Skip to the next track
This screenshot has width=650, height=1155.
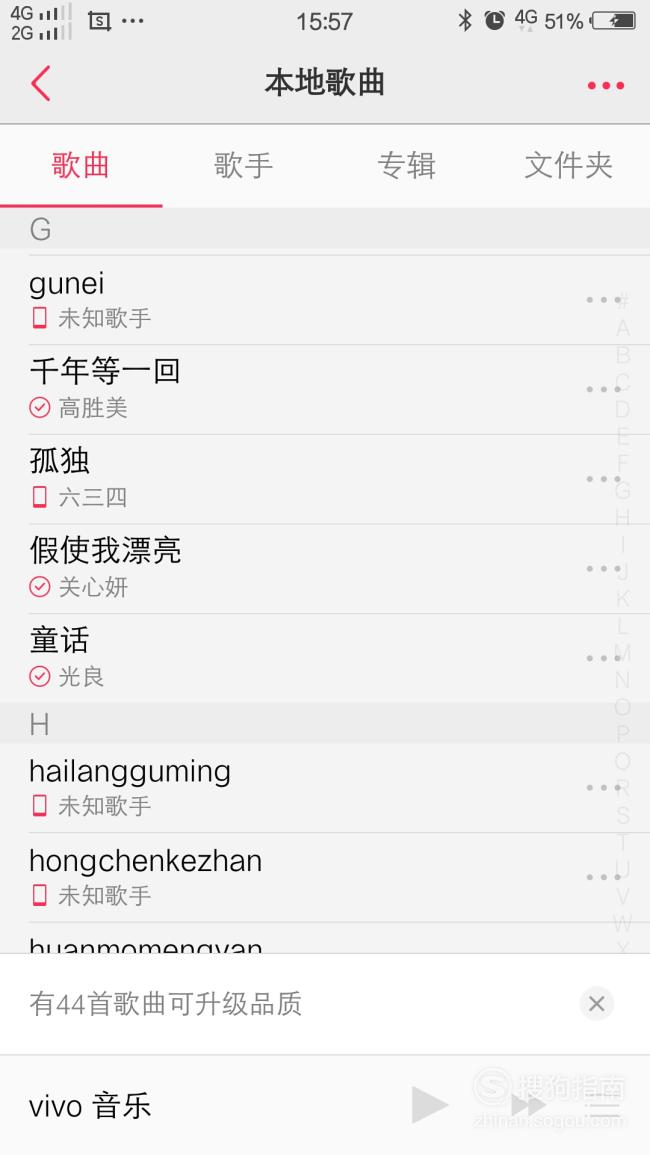click(528, 1105)
